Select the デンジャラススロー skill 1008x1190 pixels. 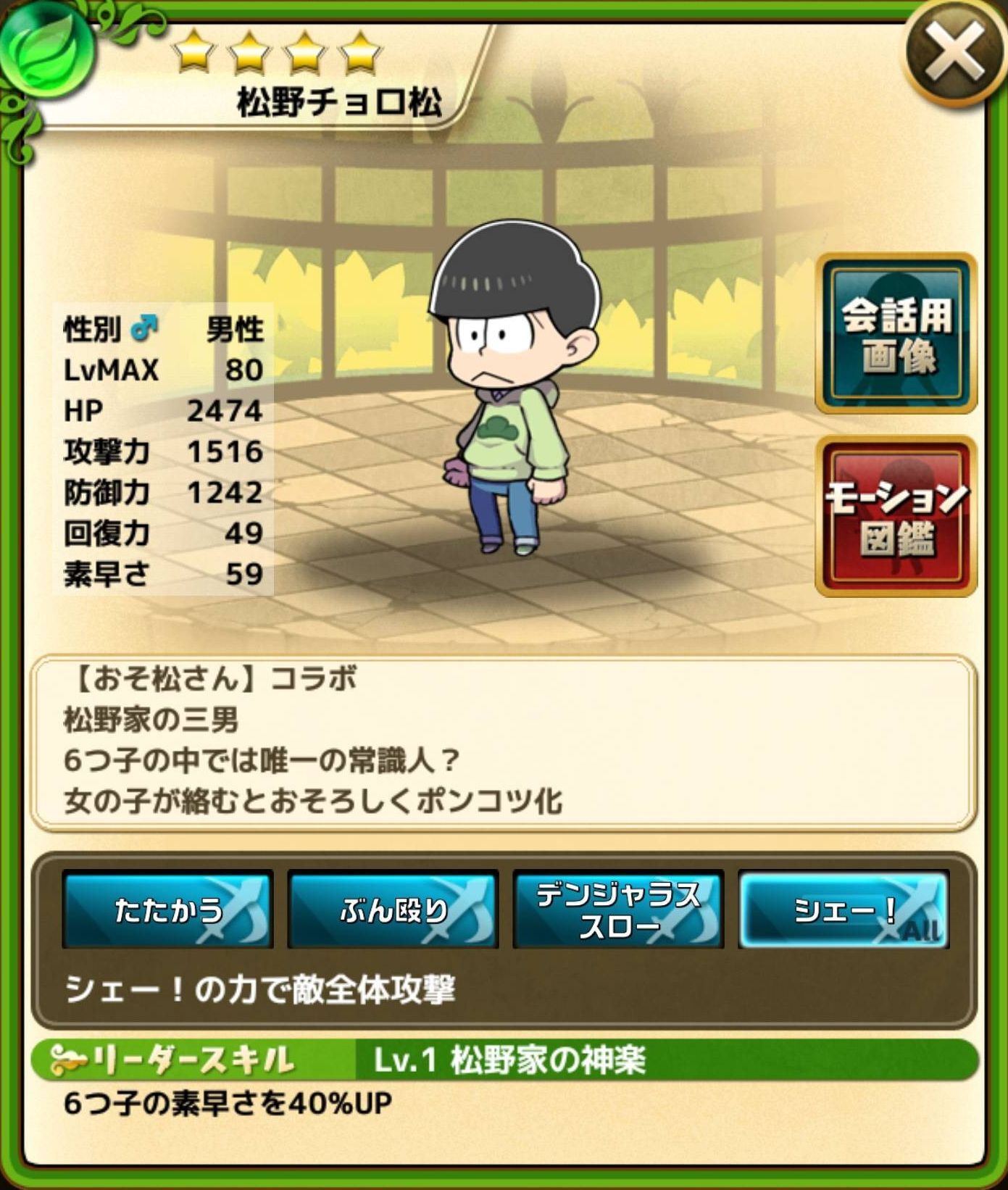coord(618,909)
